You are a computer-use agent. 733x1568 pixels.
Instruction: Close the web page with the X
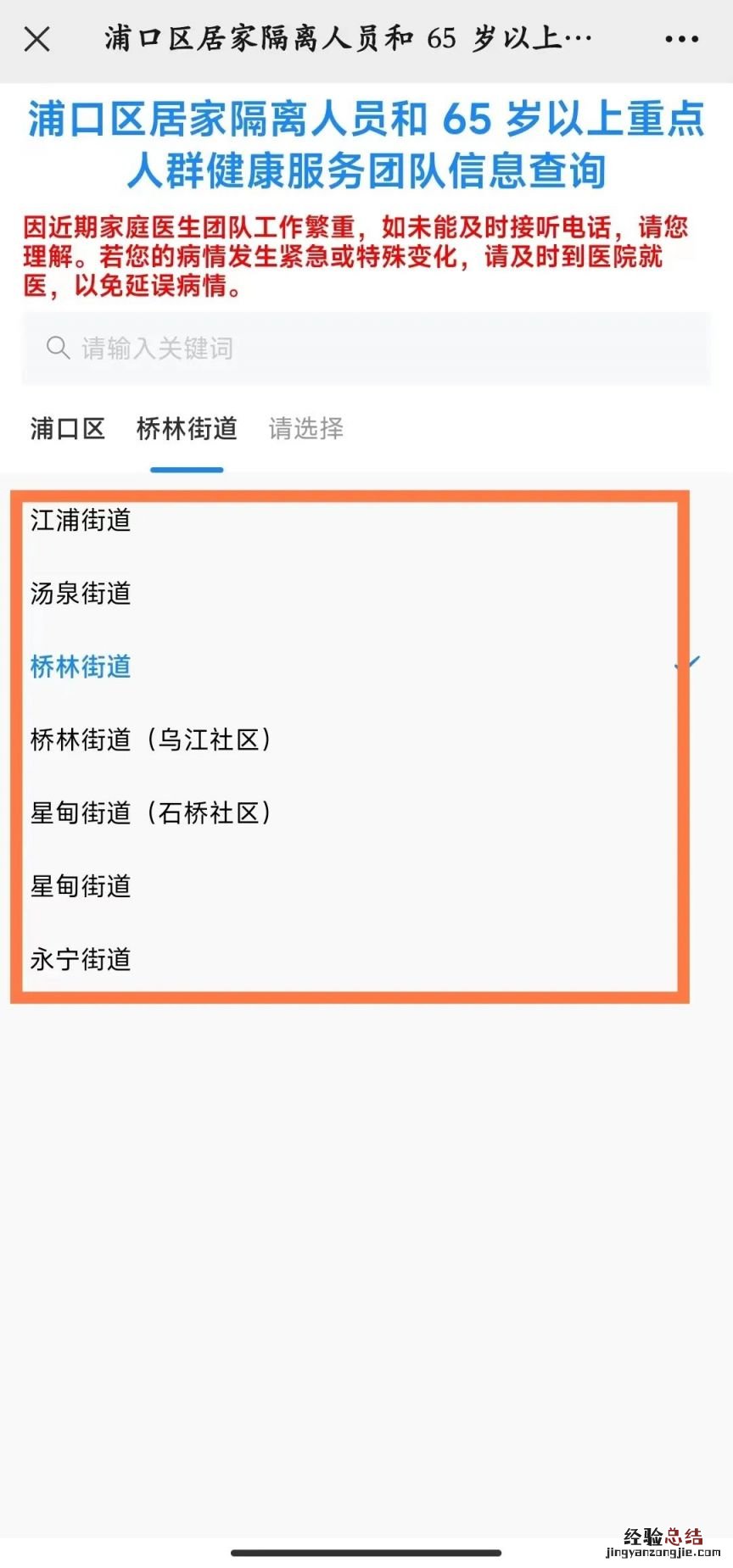[x=37, y=39]
